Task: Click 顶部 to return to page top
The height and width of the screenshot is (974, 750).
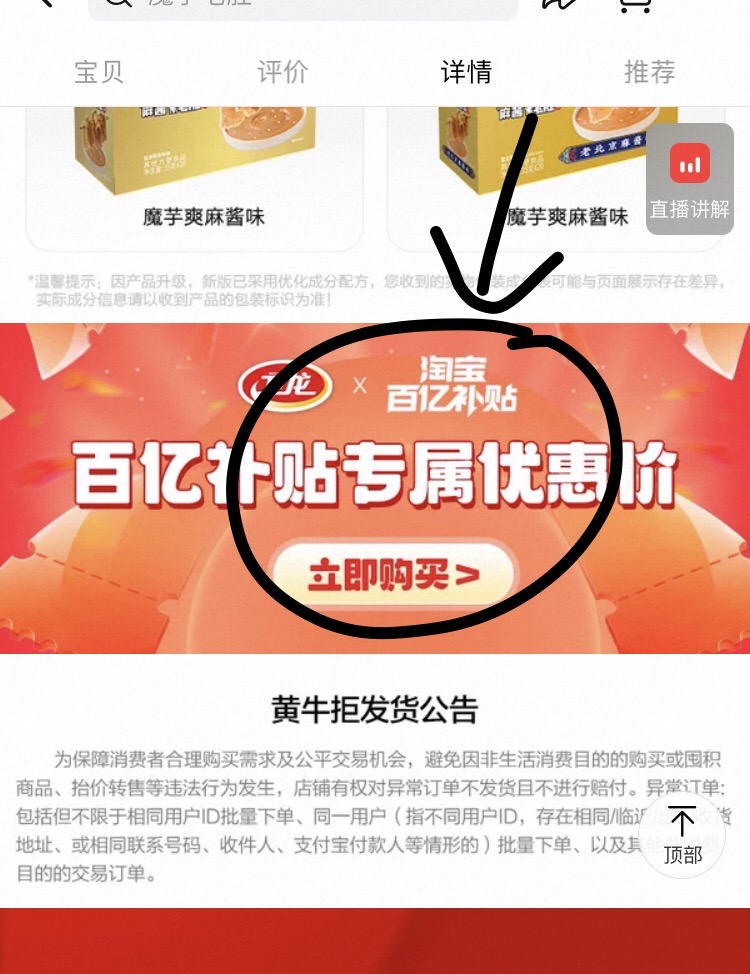Action: (x=682, y=855)
